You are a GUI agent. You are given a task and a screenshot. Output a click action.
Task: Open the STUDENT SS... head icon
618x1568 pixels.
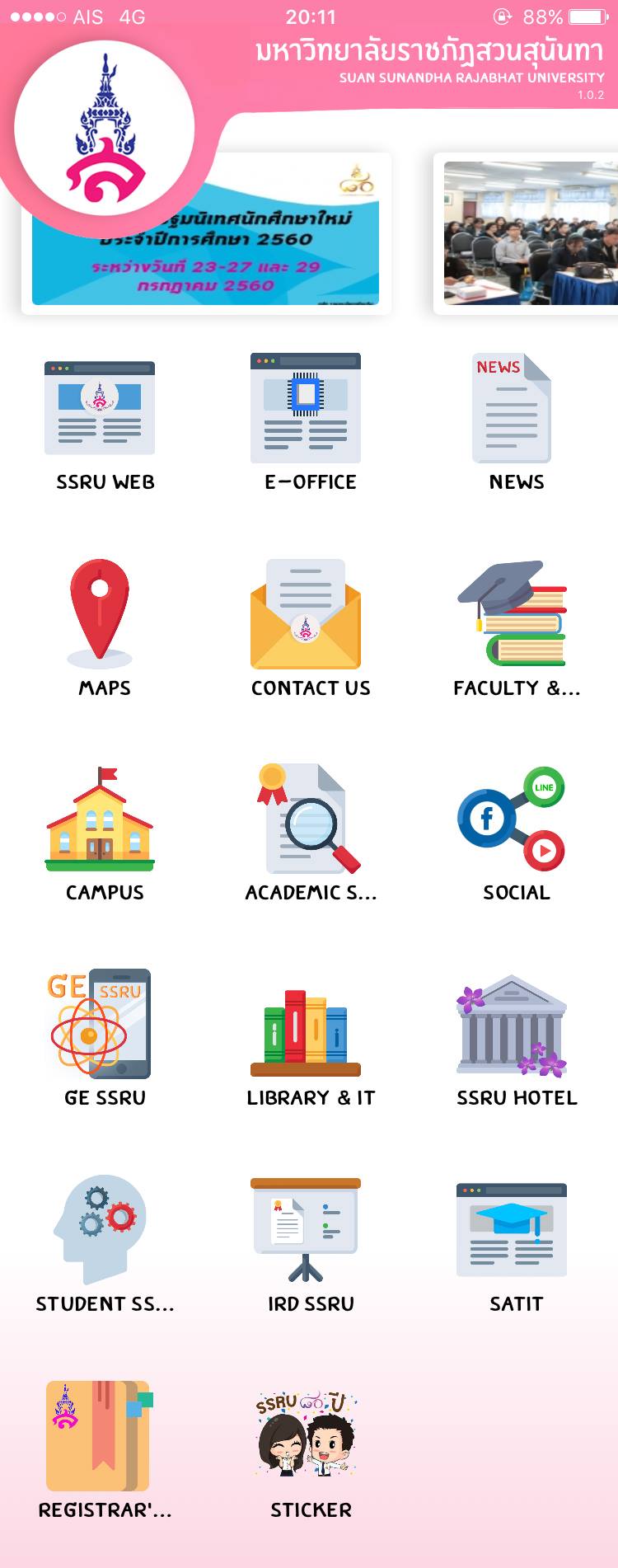pos(100,1229)
